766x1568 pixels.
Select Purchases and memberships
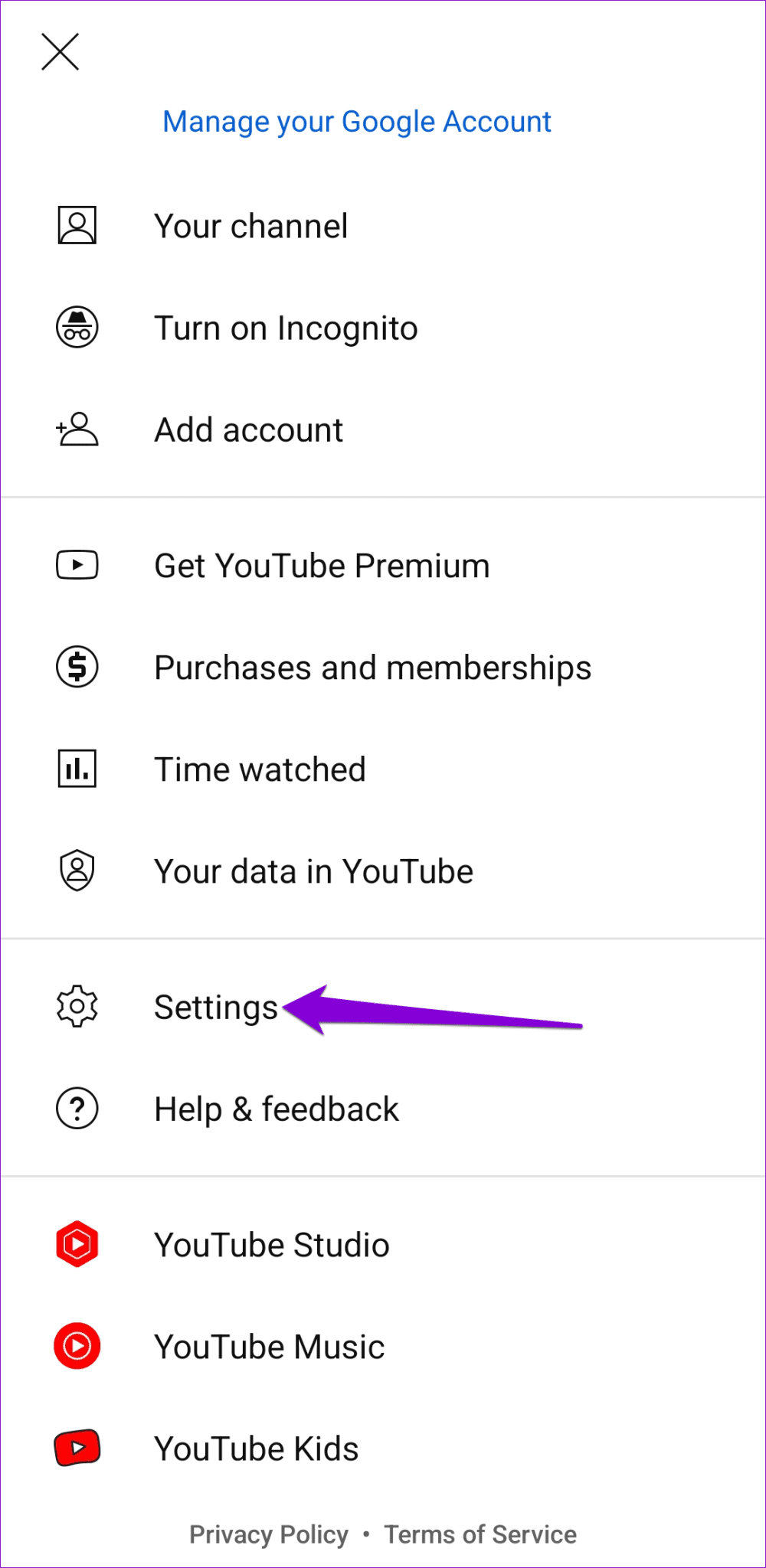pyautogui.click(x=372, y=667)
